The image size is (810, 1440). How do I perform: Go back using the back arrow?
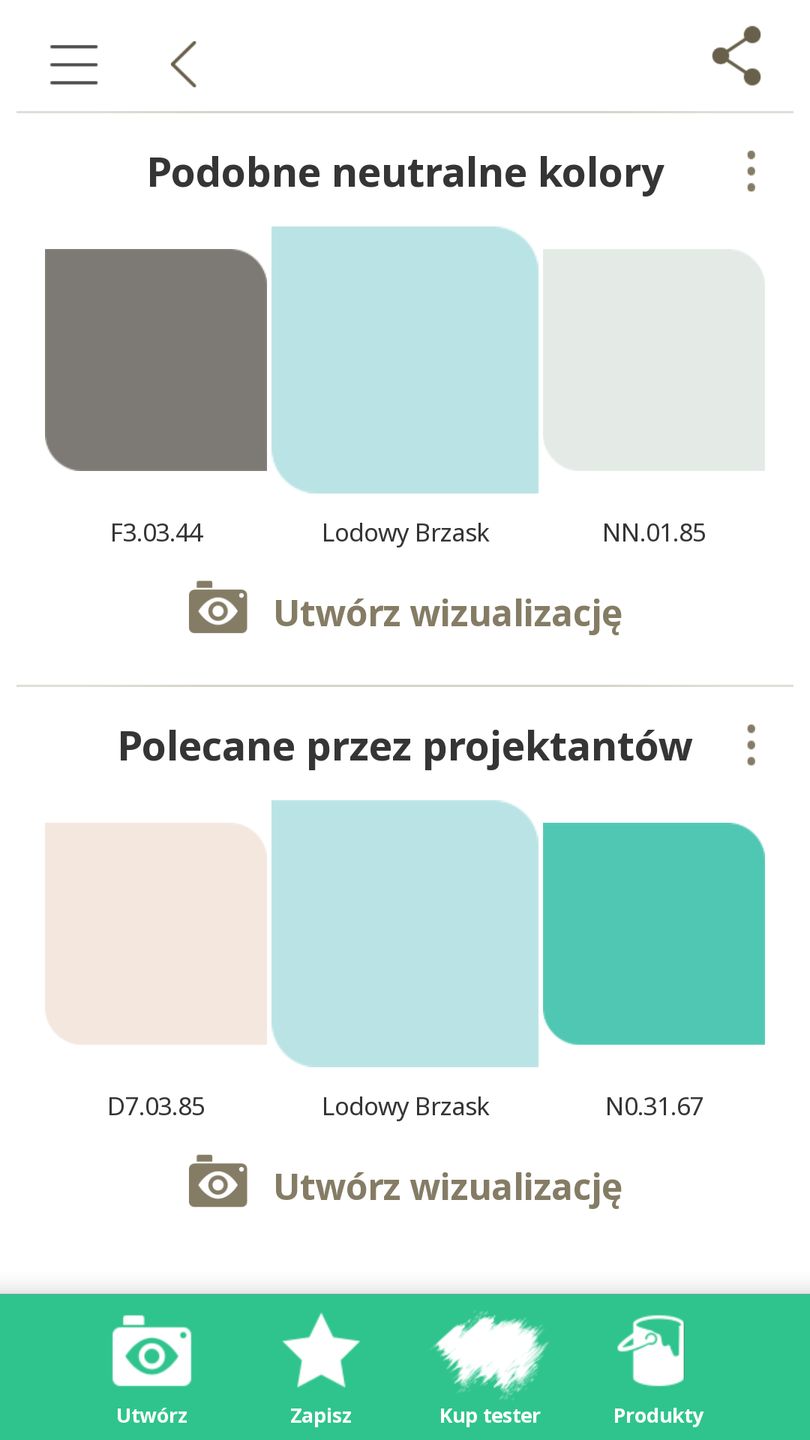tap(184, 62)
